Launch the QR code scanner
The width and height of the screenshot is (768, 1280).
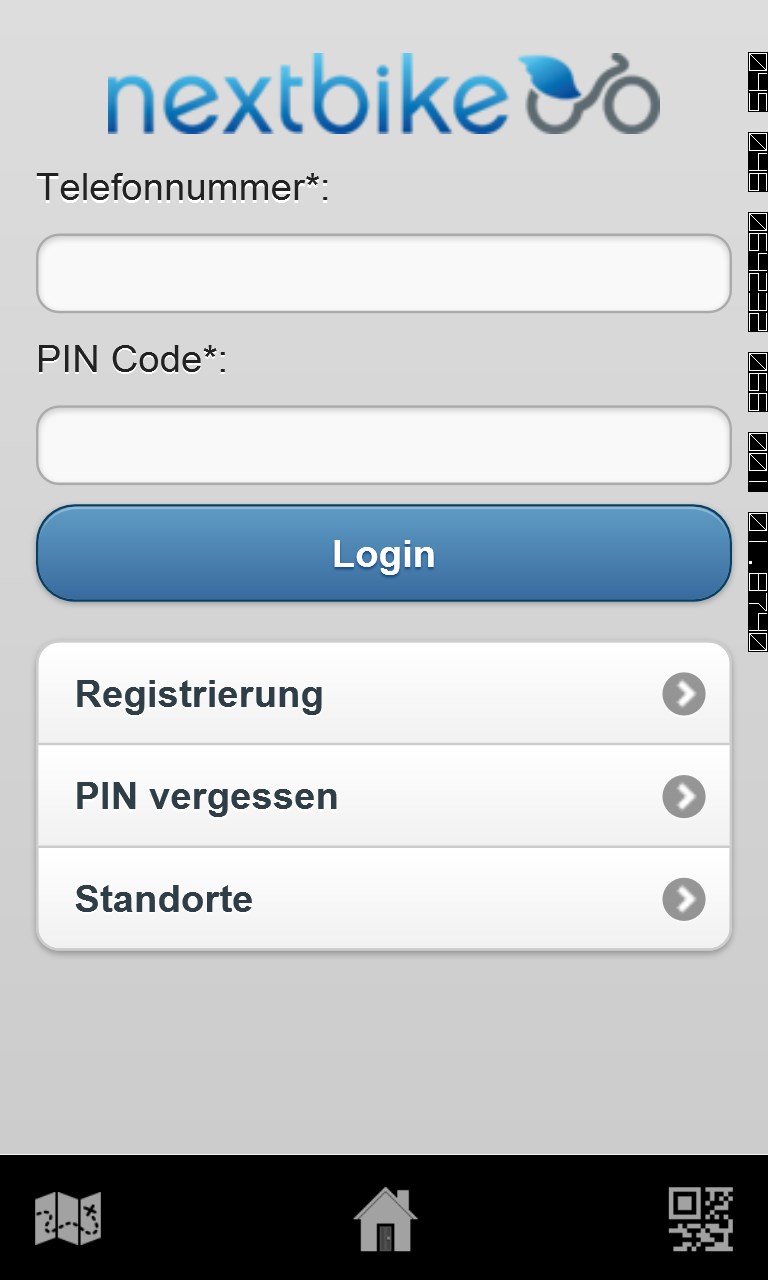tap(700, 1218)
